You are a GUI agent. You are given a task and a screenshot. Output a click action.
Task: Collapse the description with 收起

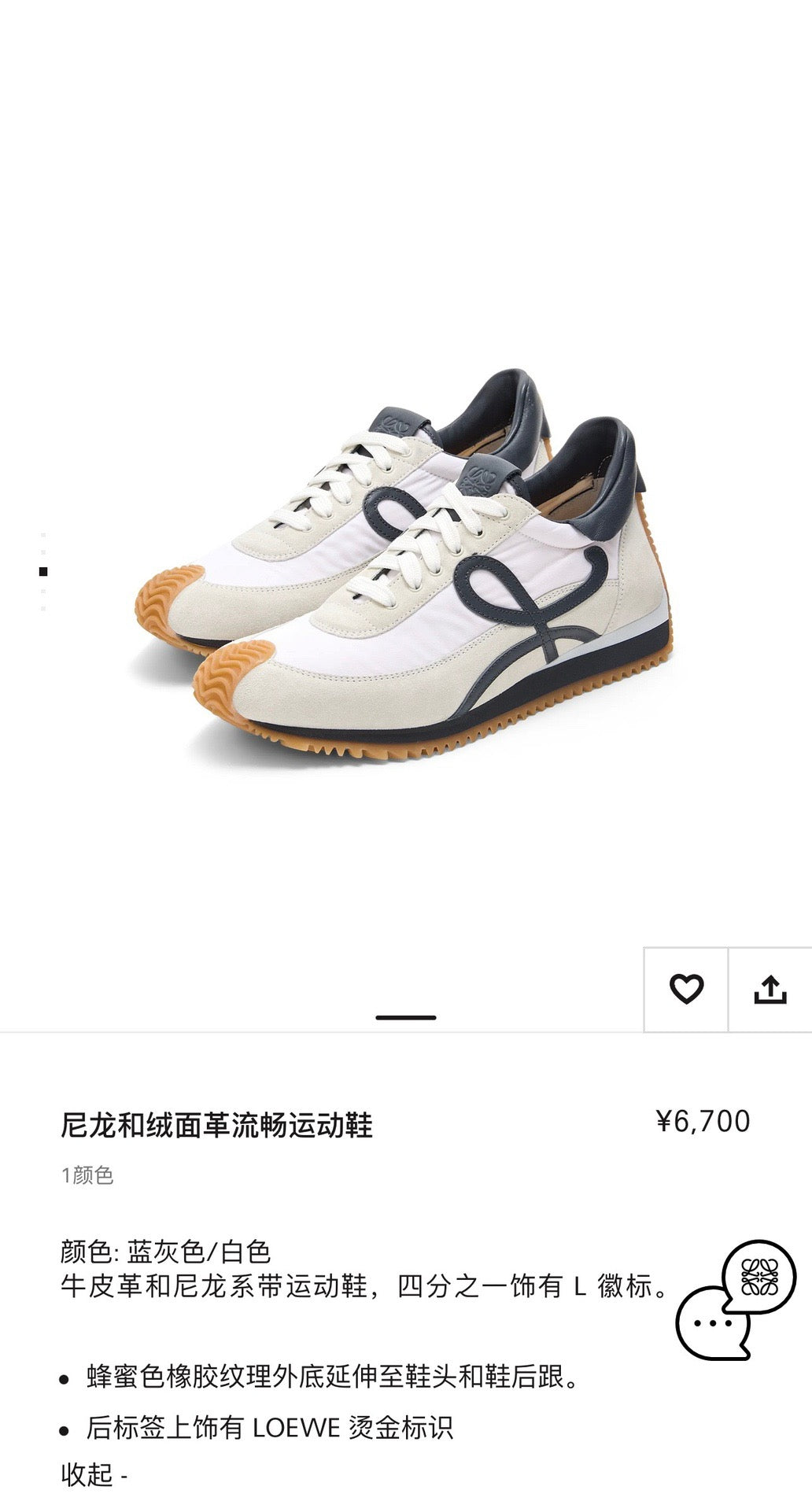[x=94, y=1475]
